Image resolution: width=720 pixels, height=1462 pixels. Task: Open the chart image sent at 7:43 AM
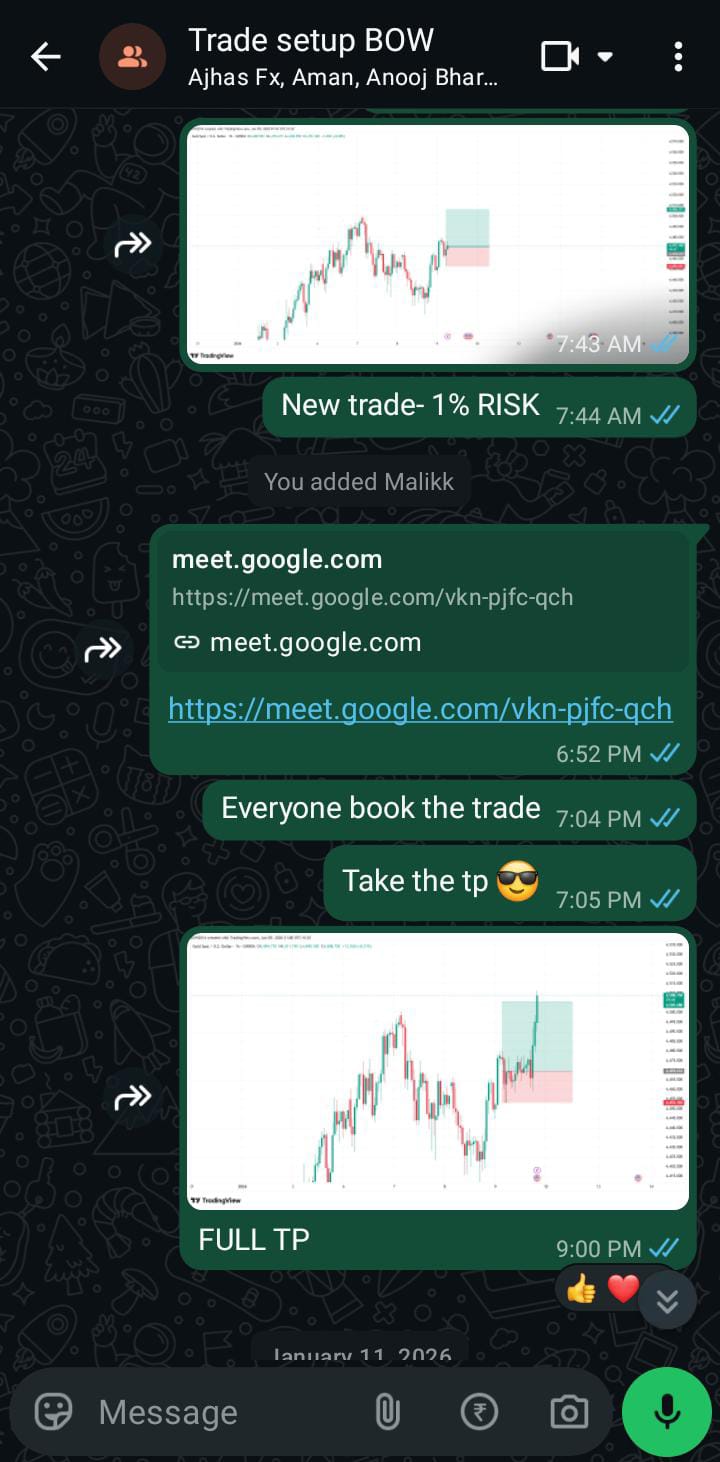tap(437, 245)
